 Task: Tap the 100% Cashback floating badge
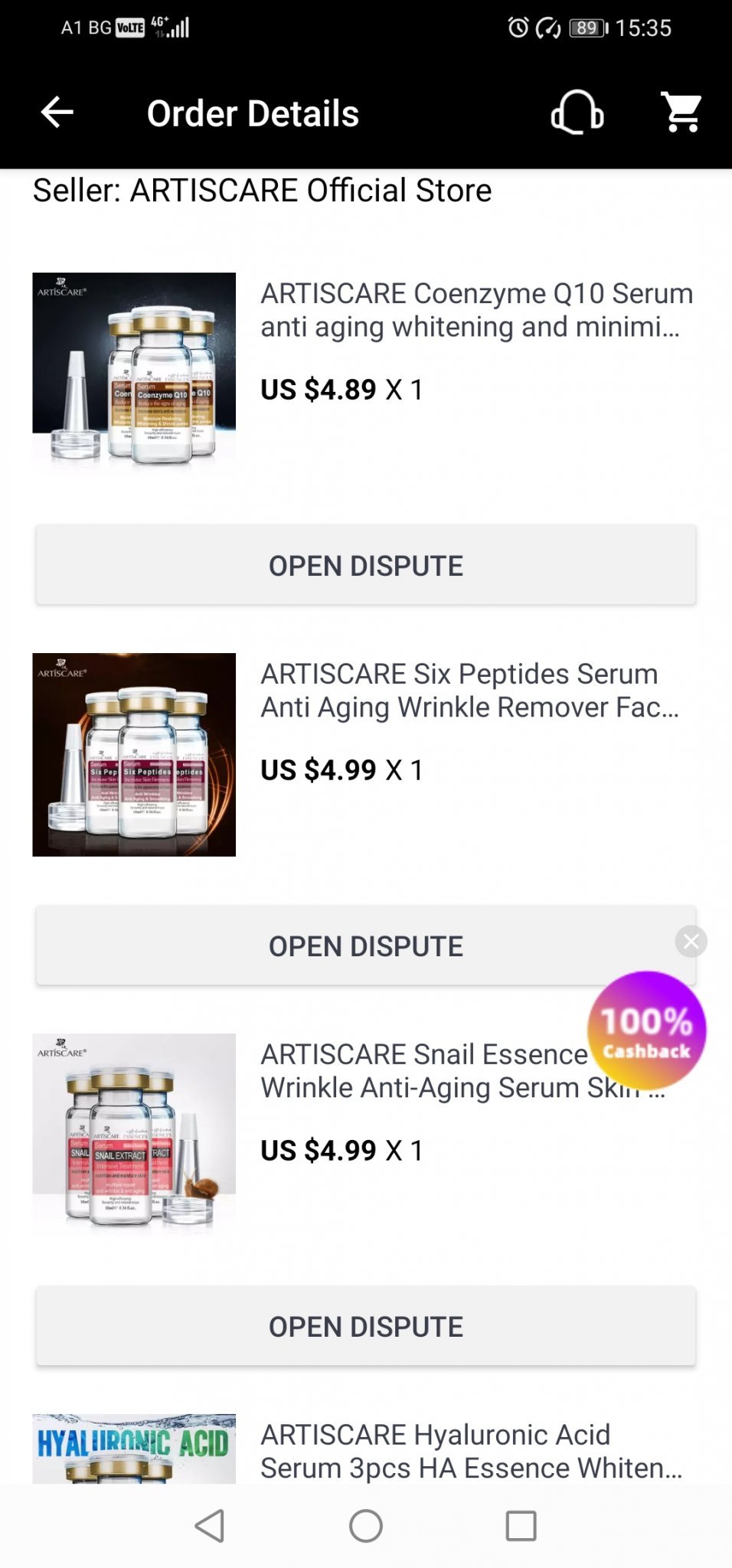pos(646,1031)
